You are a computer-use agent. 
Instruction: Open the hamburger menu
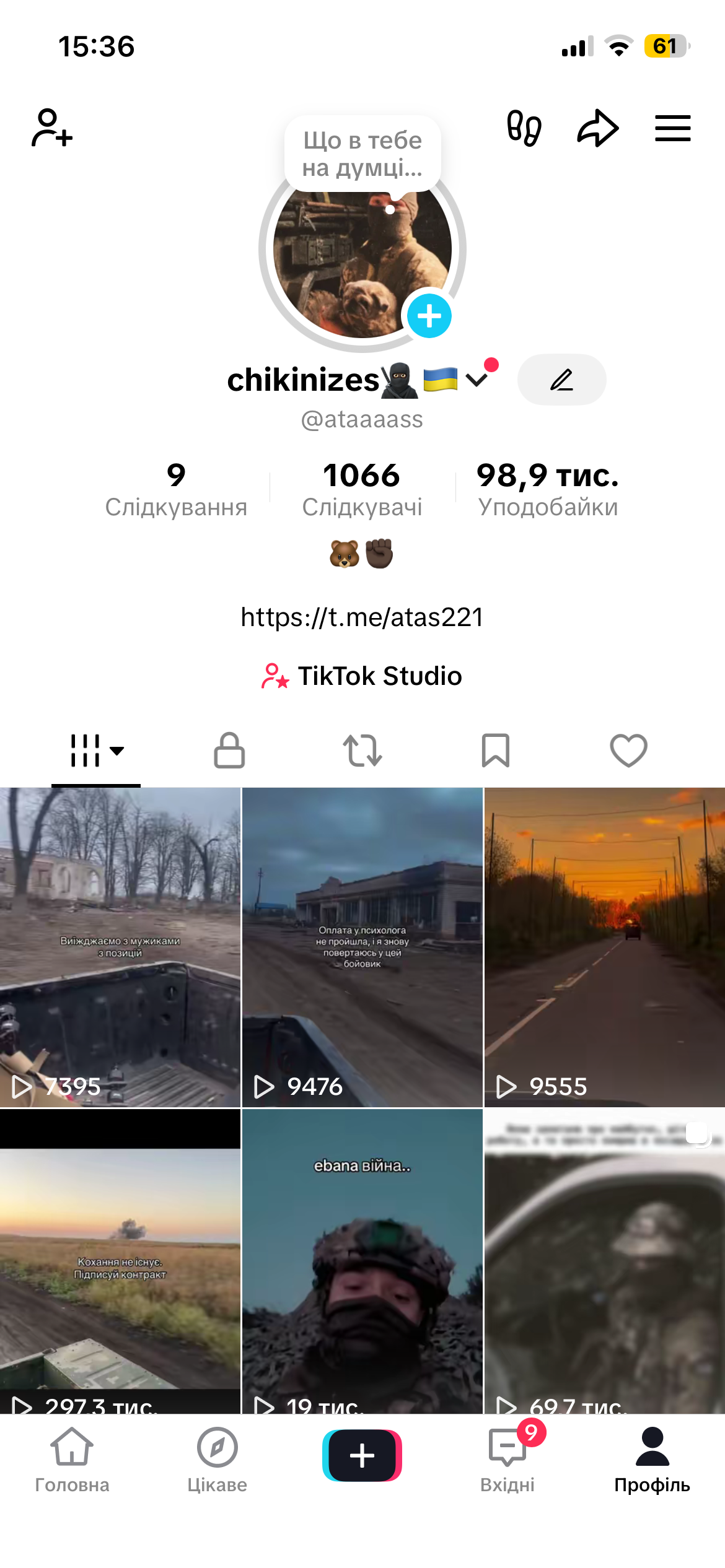673,128
